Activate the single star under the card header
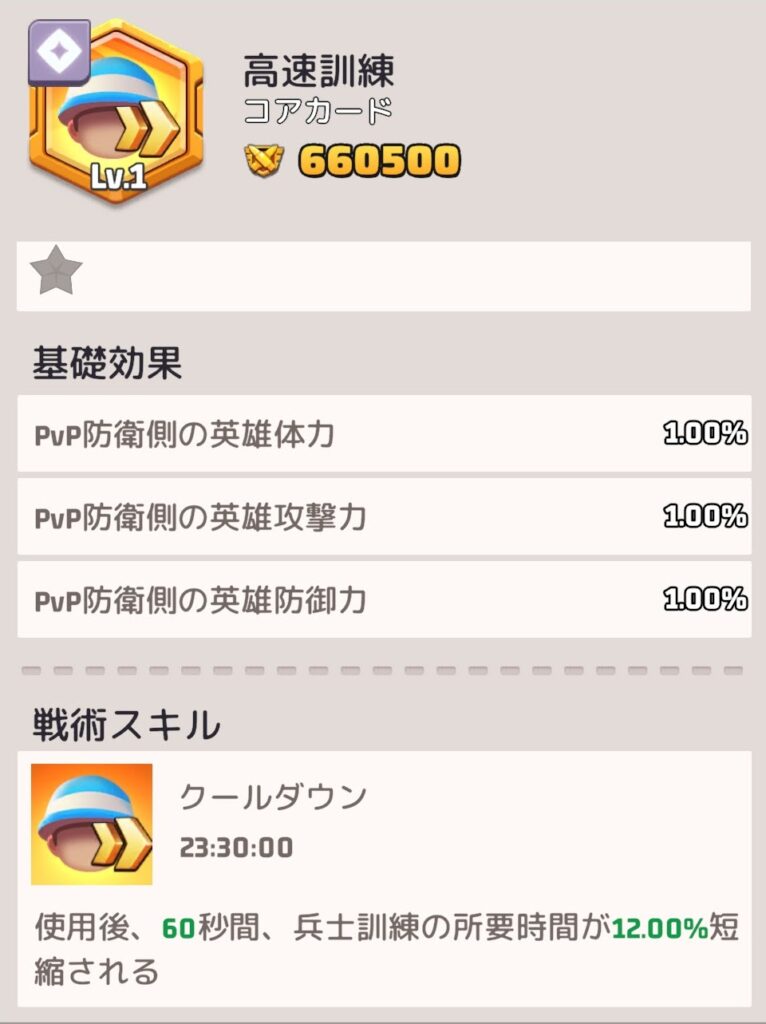766x1024 pixels. pyautogui.click(x=55, y=268)
